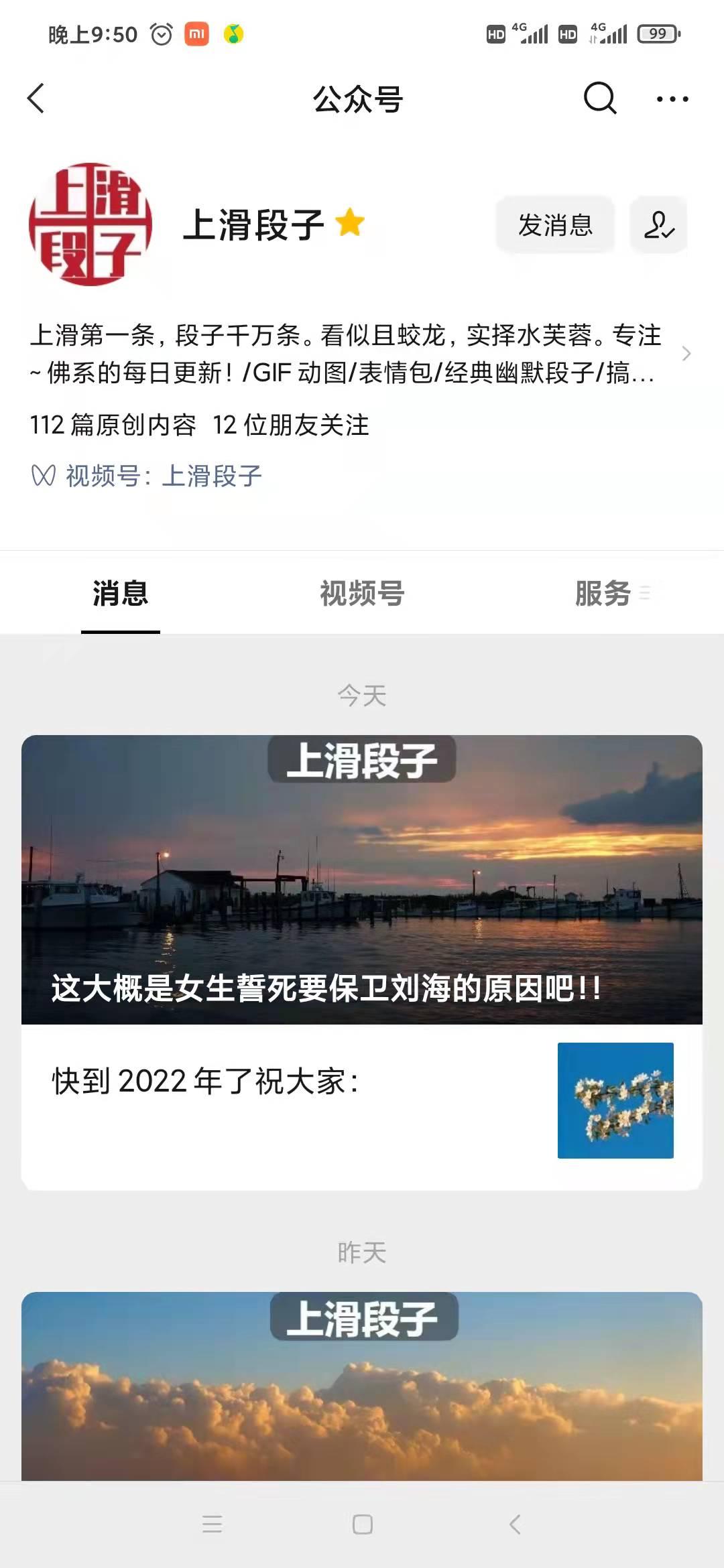Switch to the 视频号 tab

(x=362, y=594)
